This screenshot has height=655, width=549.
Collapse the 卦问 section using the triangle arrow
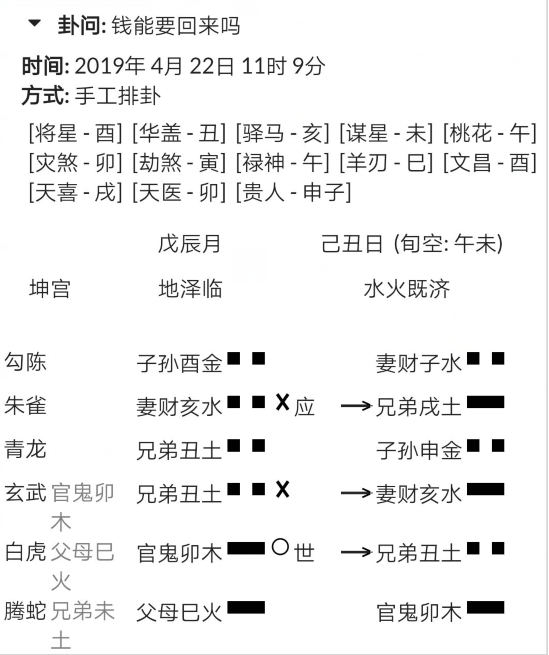[x=35, y=23]
